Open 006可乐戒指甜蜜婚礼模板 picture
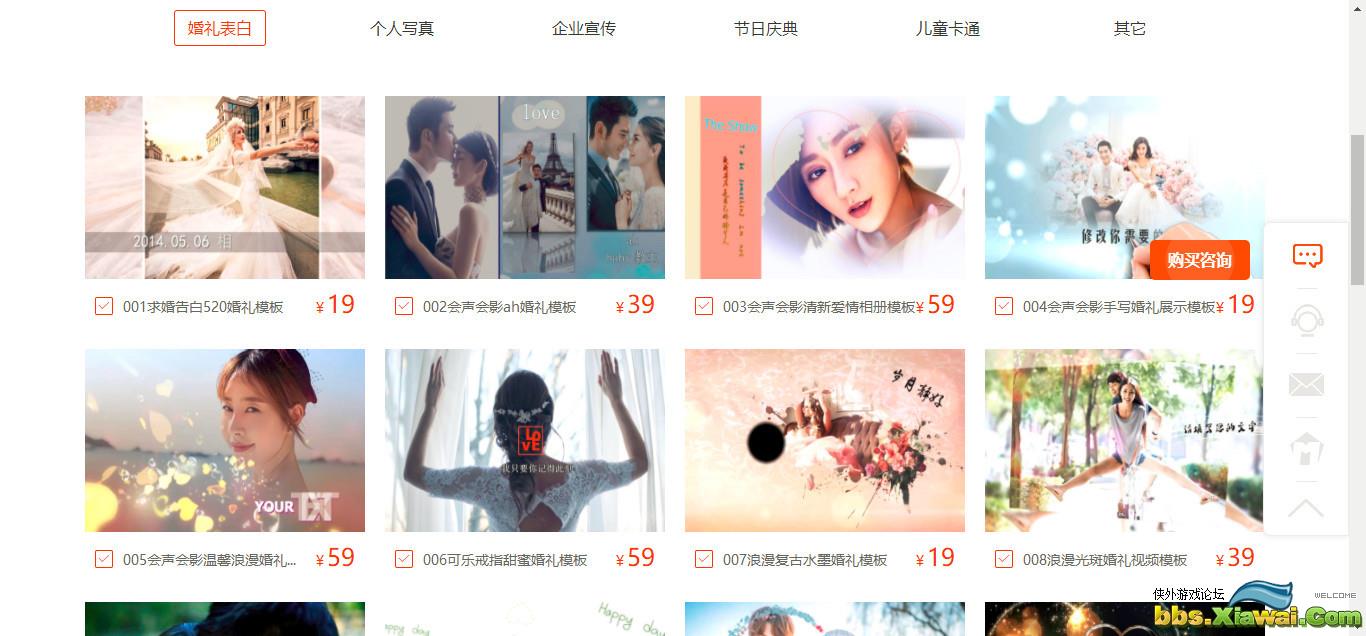 [x=525, y=440]
